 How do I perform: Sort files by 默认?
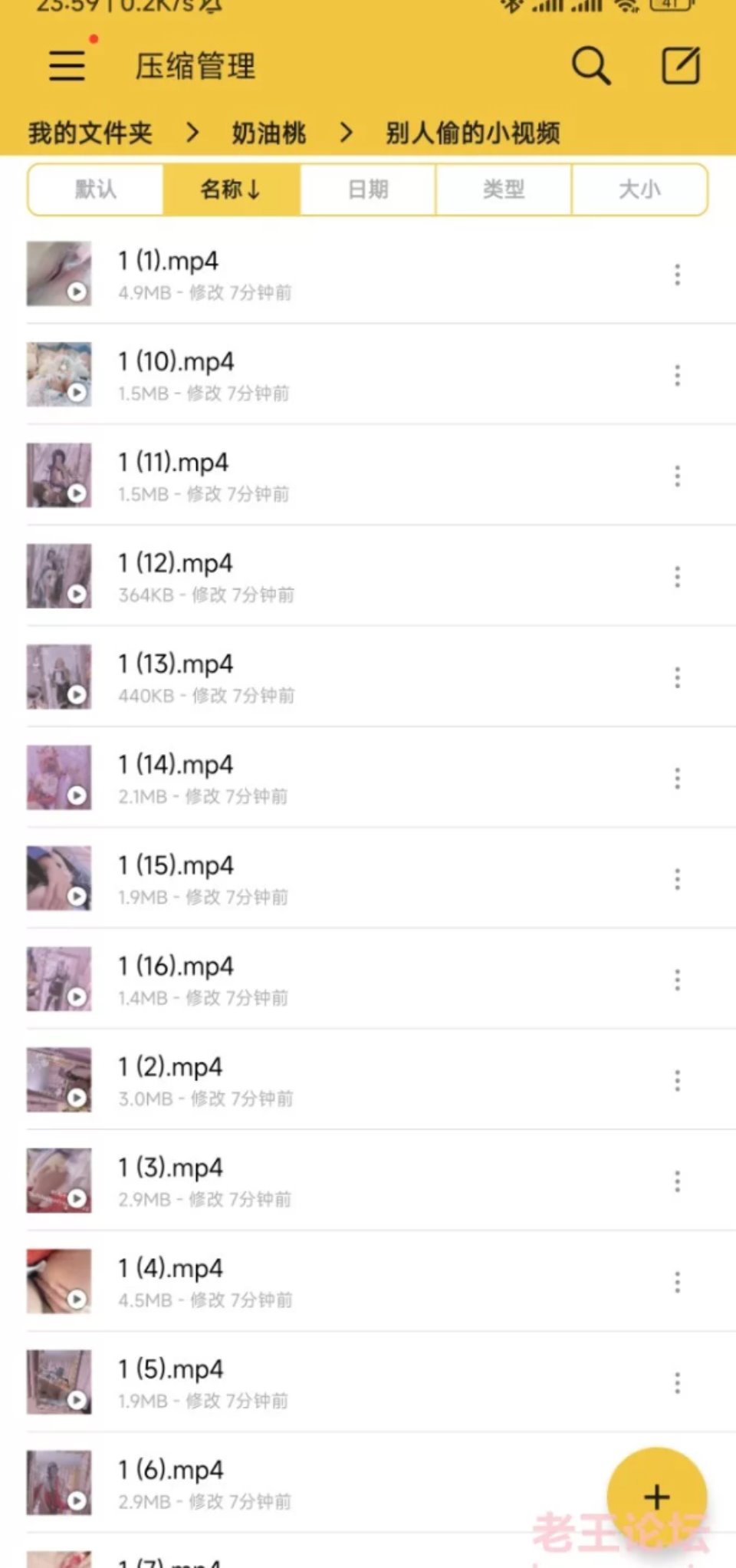(x=96, y=189)
